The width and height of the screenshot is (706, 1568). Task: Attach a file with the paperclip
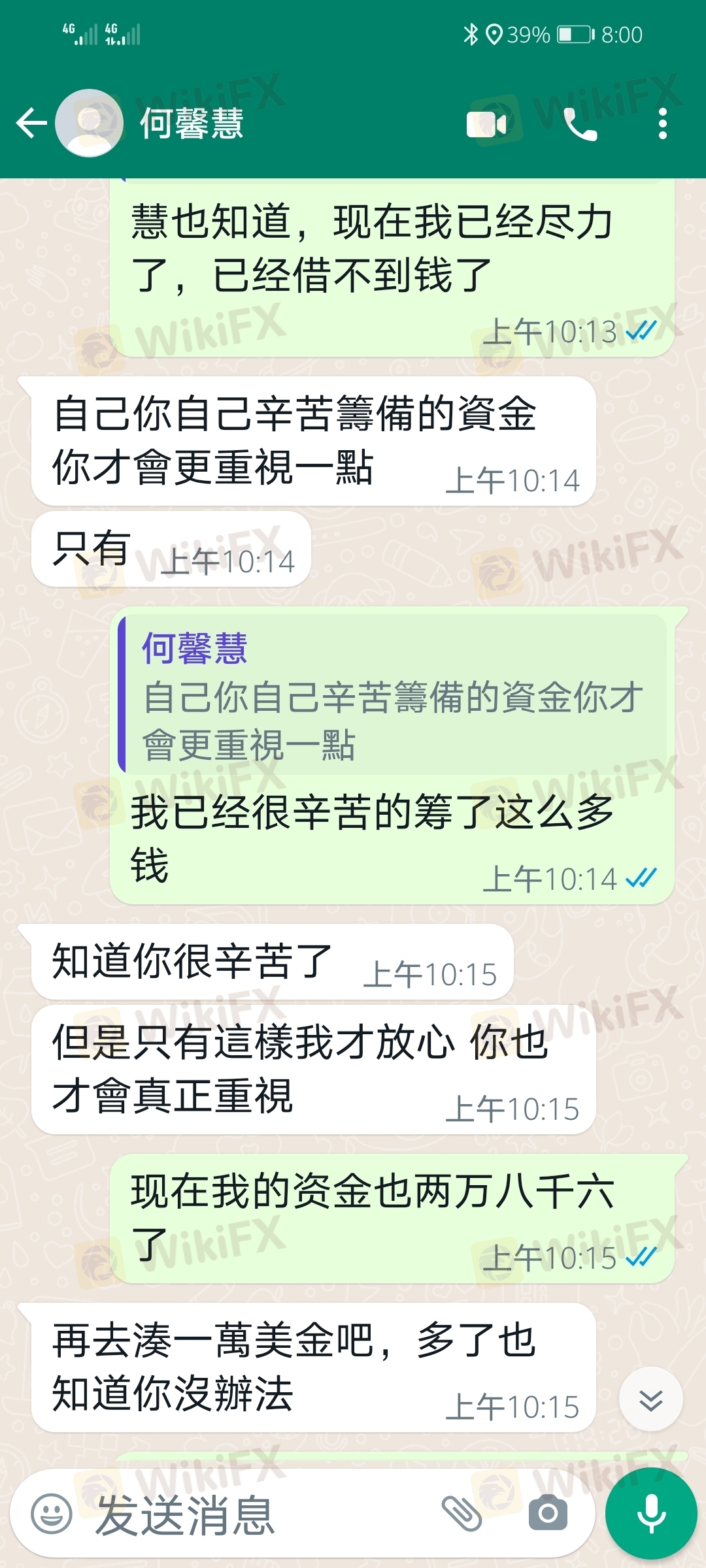(462, 1514)
